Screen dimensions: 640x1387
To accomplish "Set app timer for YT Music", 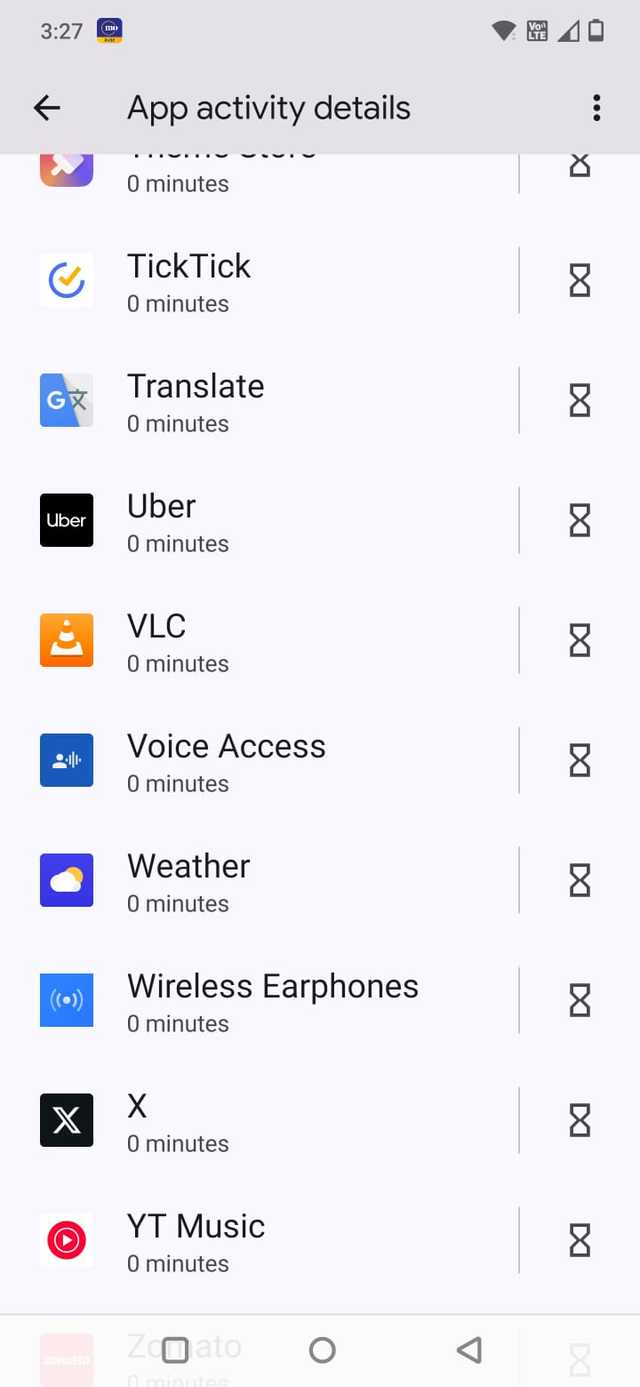I will click(580, 1241).
